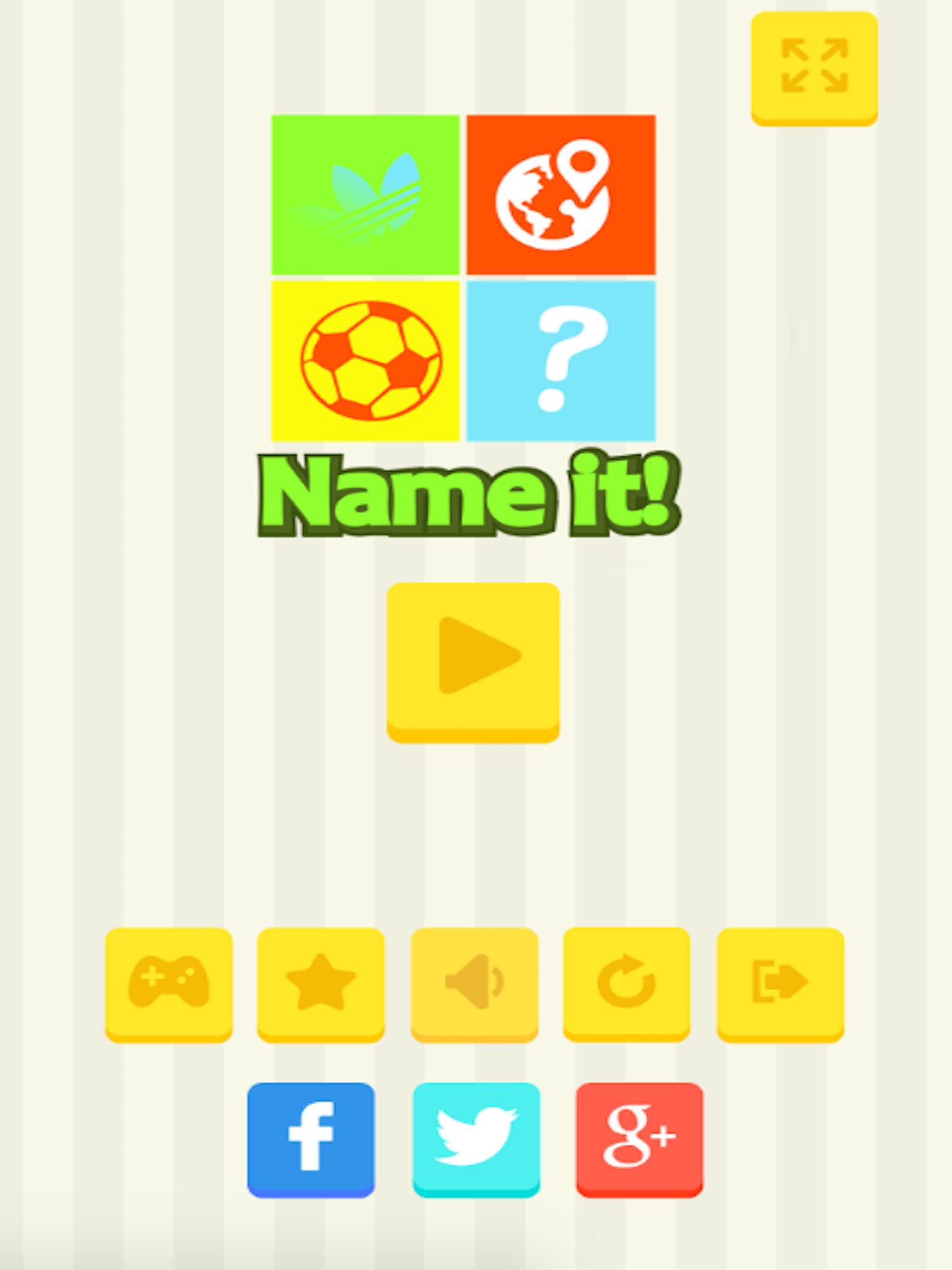Toggle fullscreen mode
952x1270 pixels.
814,66
